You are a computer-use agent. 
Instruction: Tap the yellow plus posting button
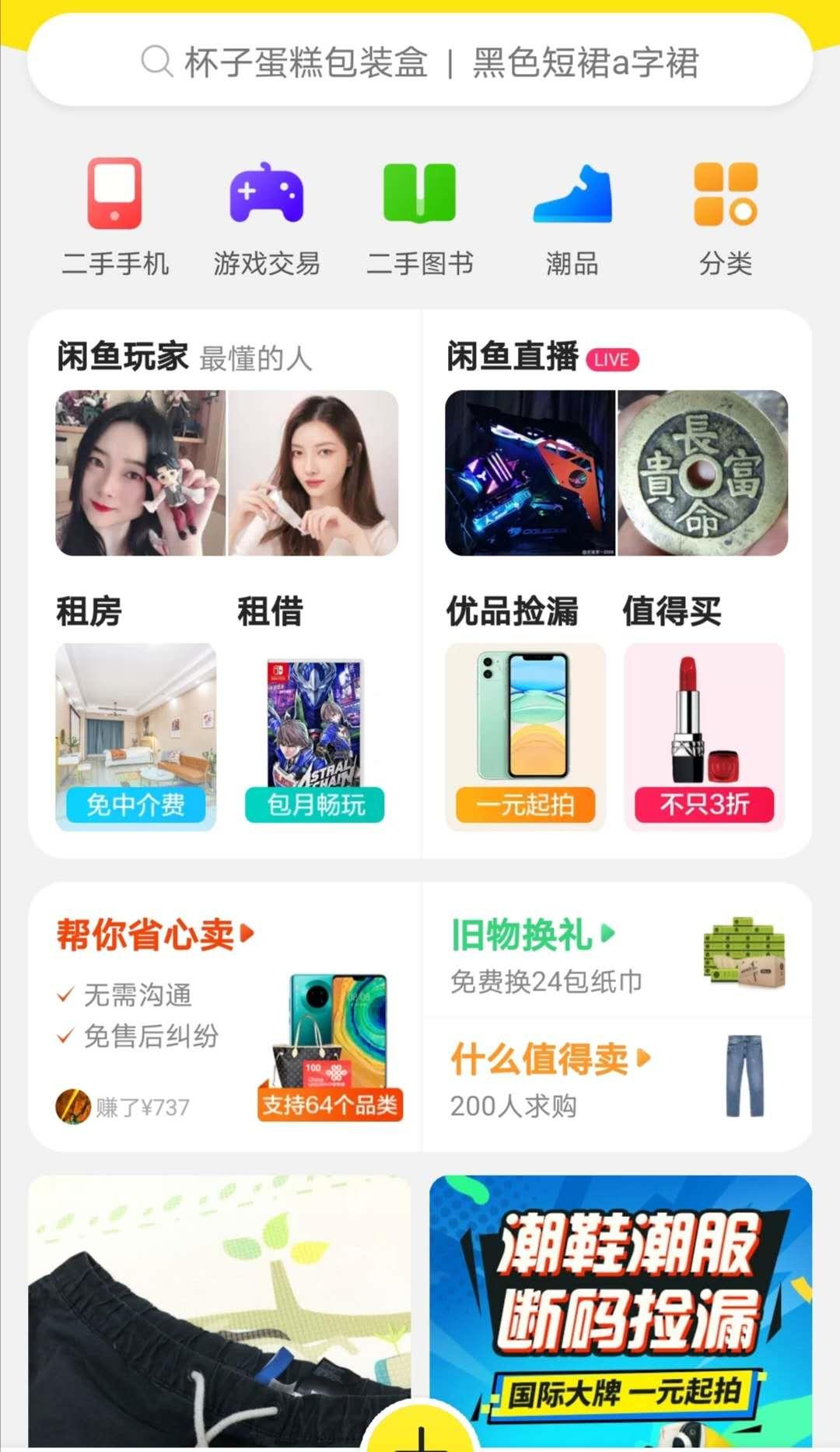pos(420,1436)
